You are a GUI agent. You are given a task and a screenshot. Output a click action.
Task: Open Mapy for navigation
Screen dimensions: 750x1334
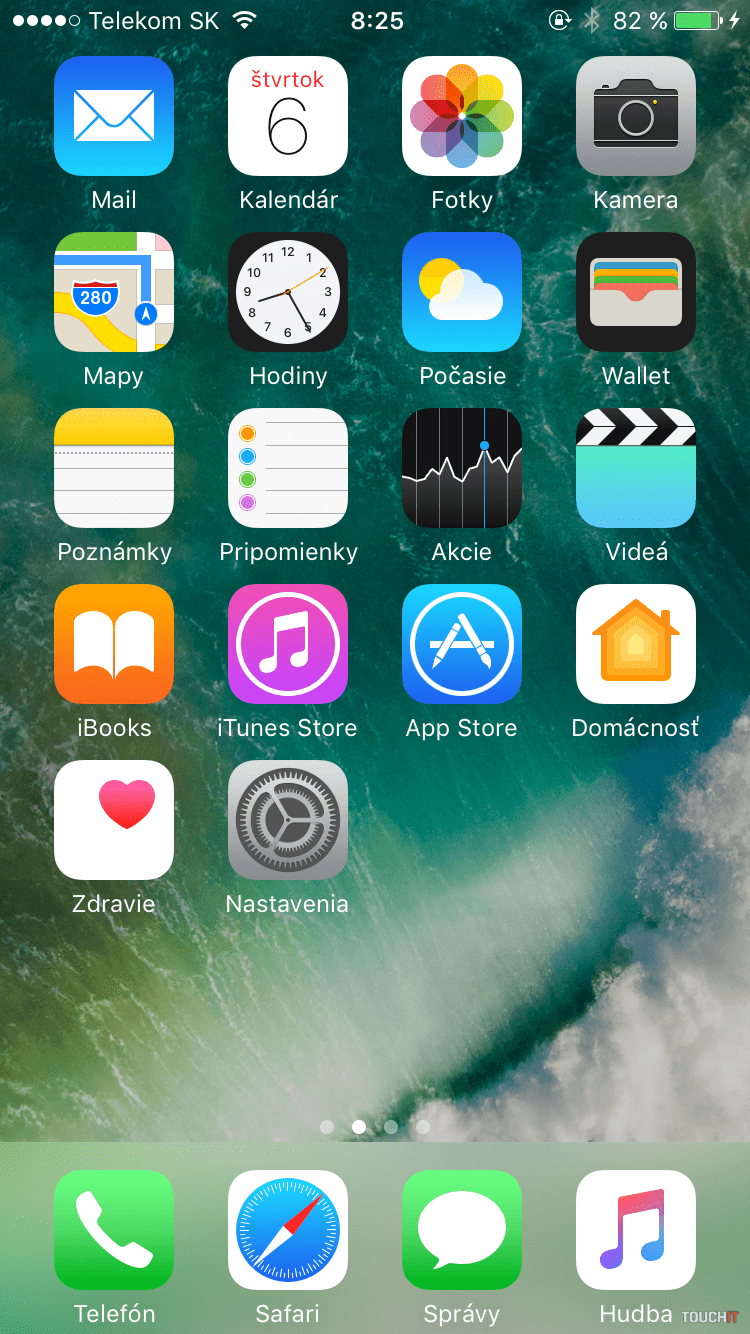[x=114, y=292]
